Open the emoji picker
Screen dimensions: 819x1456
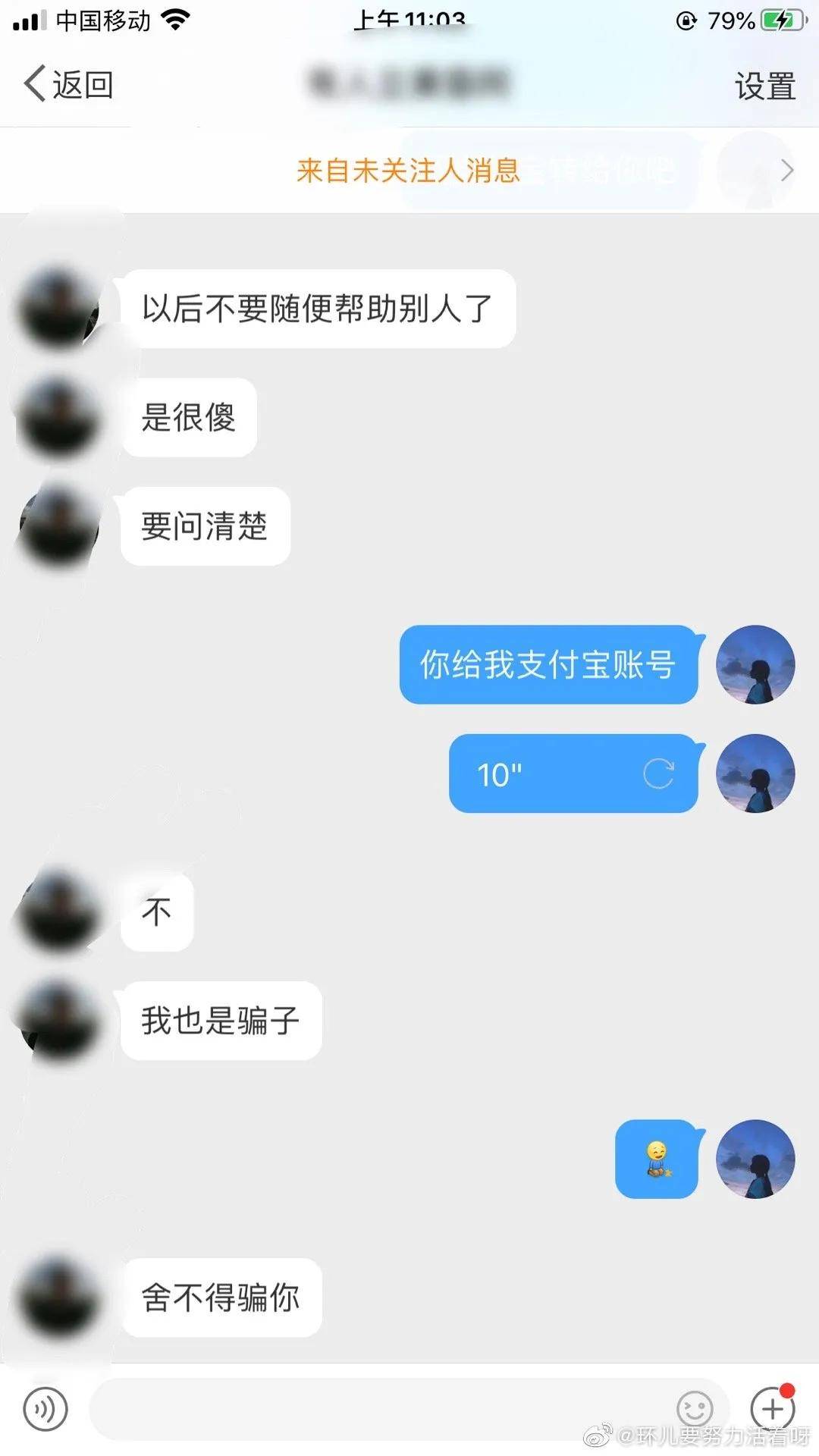pyautogui.click(x=694, y=1410)
